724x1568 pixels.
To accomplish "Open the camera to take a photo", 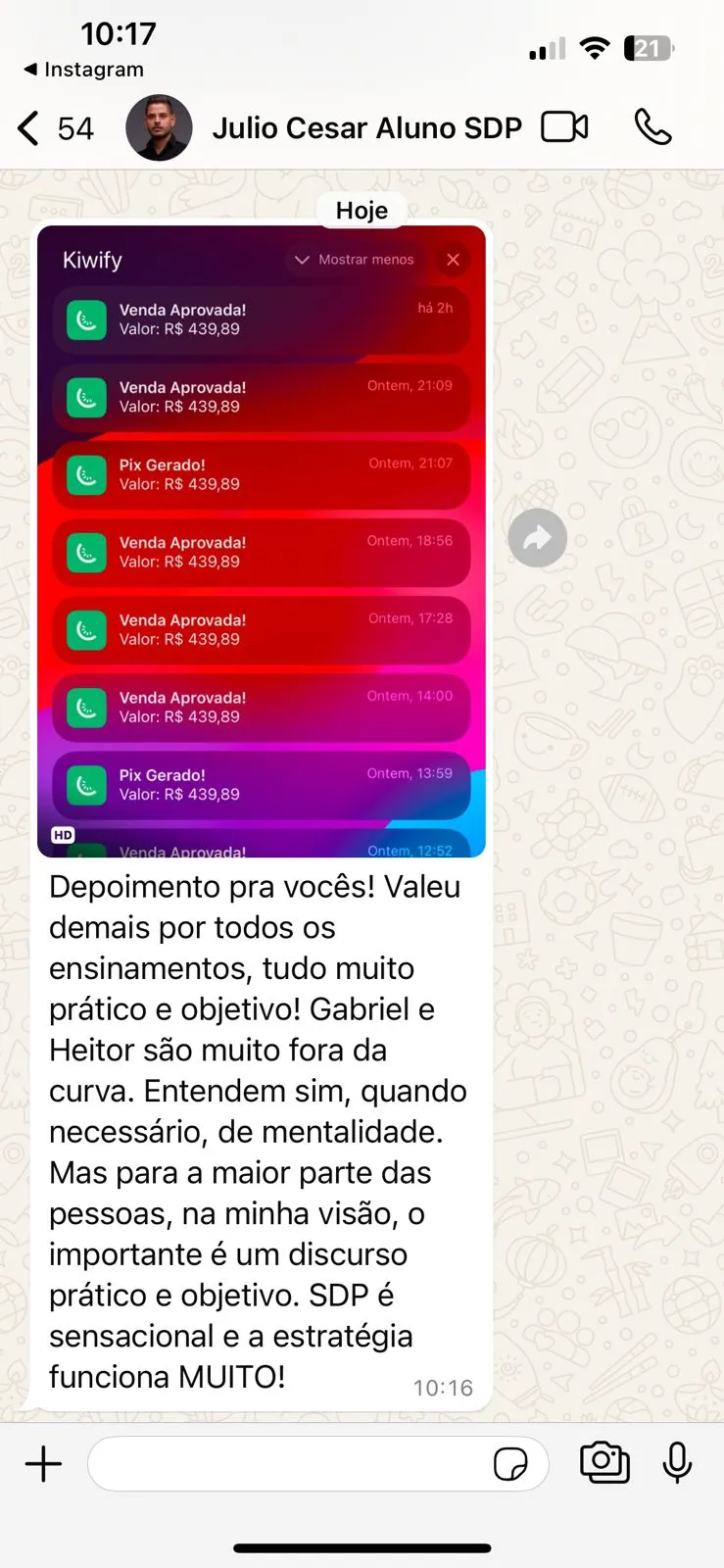I will point(604,1463).
